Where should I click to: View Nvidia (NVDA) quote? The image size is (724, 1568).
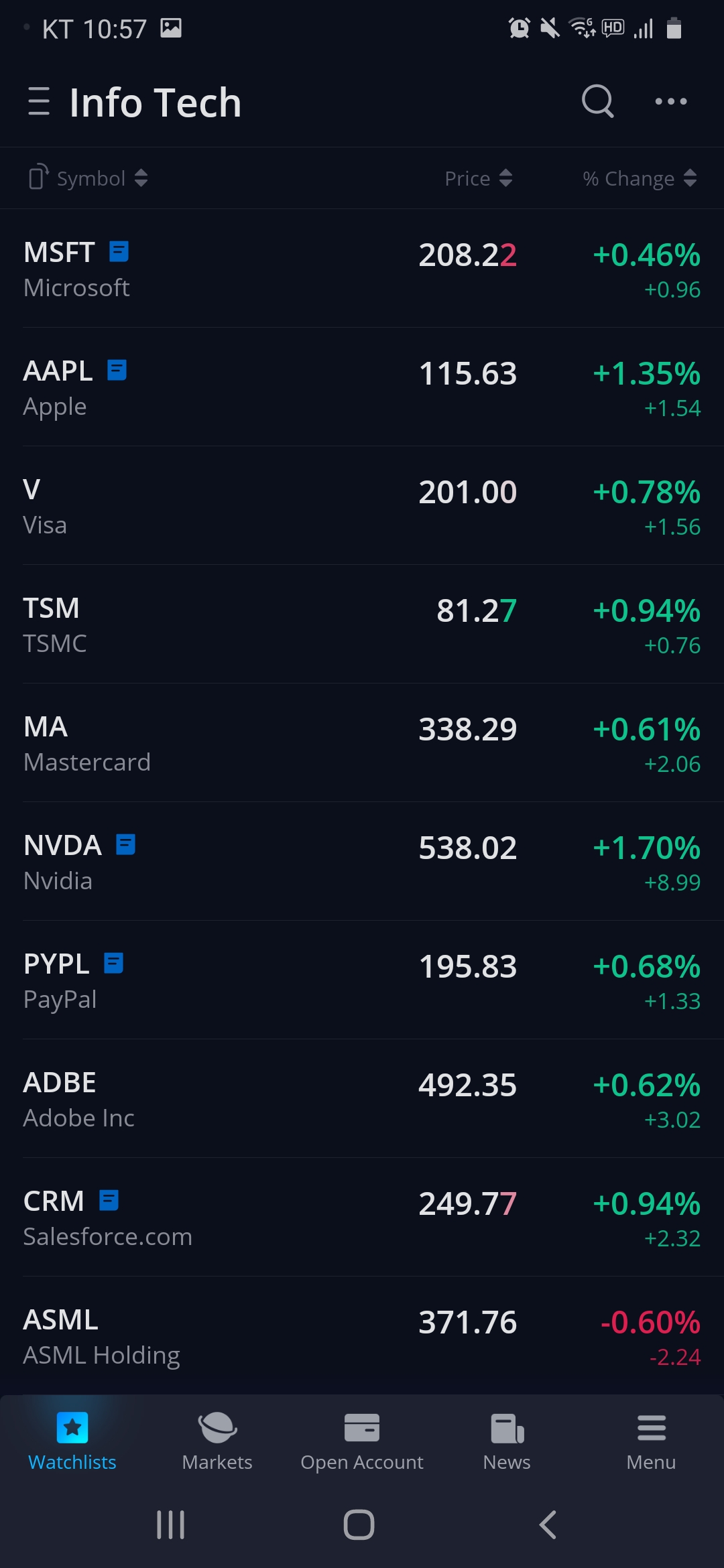tap(362, 862)
